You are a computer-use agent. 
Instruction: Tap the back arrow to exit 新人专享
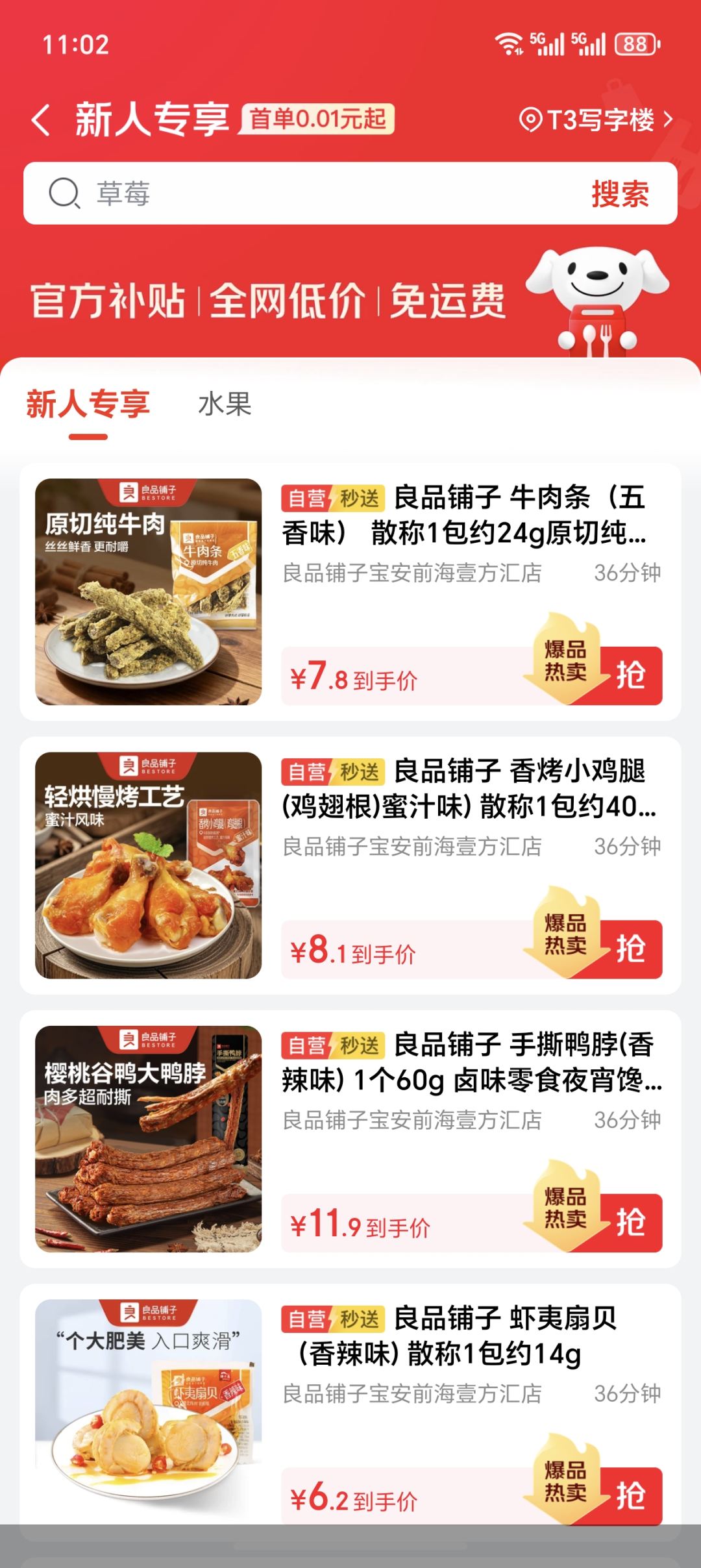tap(43, 121)
